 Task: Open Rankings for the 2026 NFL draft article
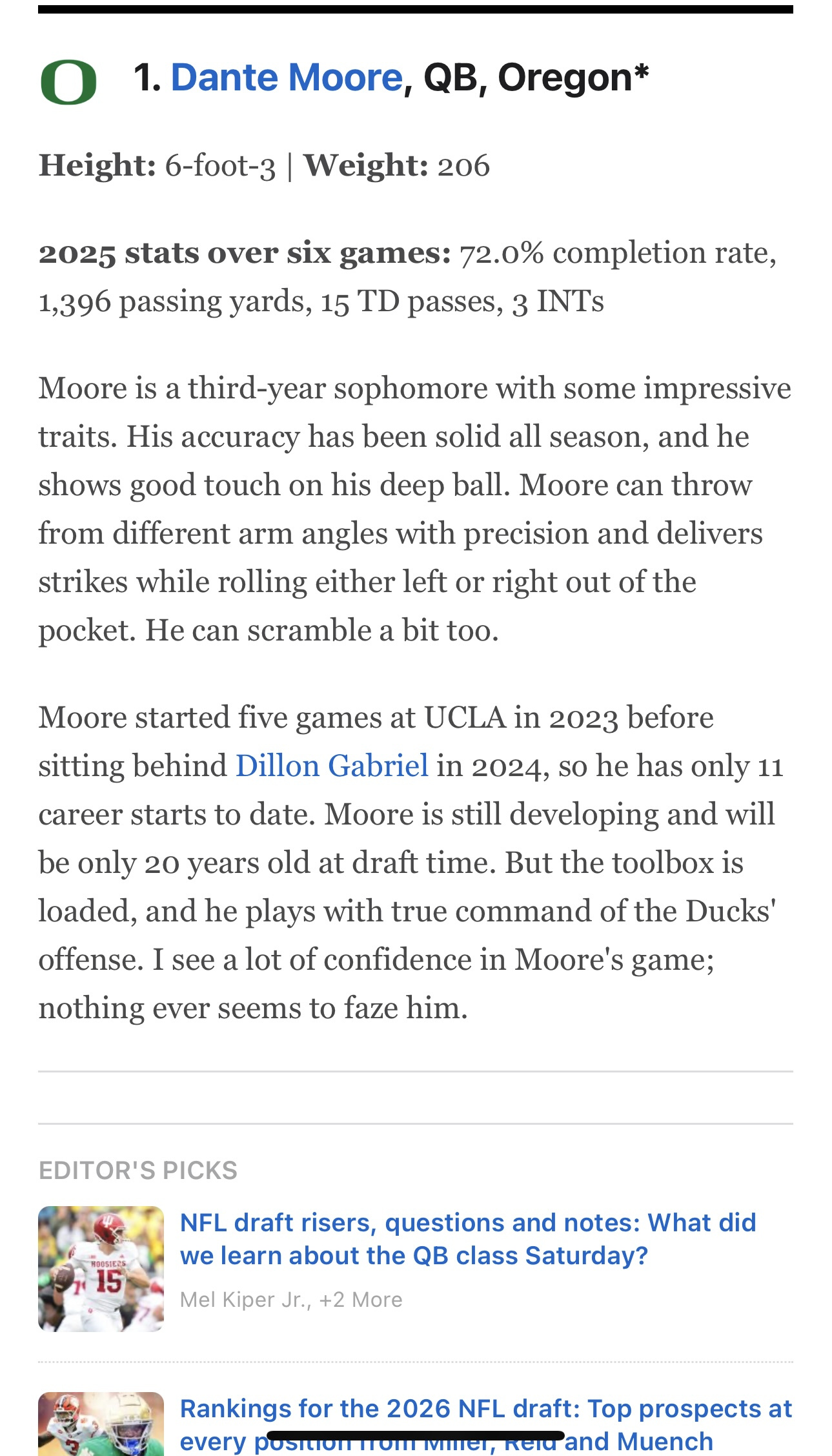(485, 1410)
